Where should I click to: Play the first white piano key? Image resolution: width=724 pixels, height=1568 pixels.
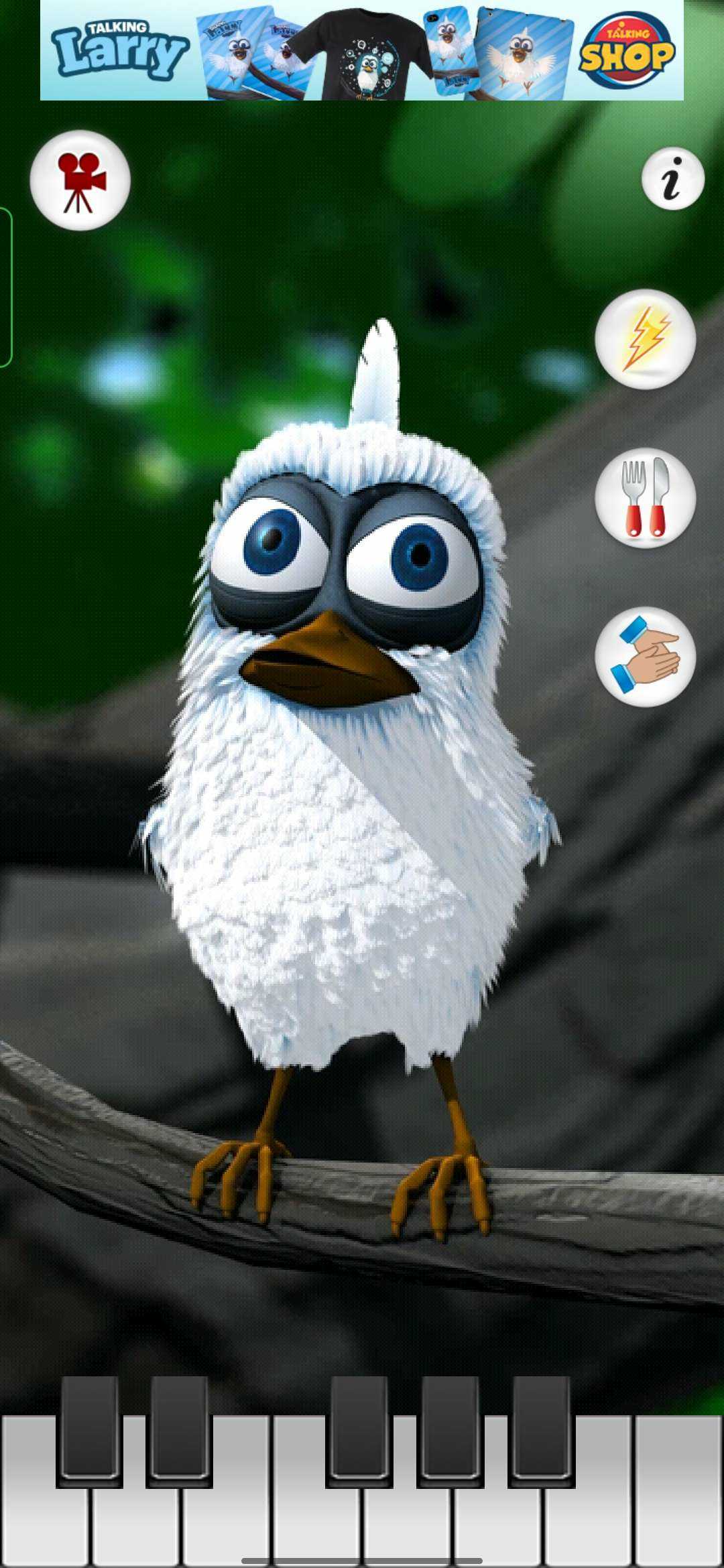pyautogui.click(x=40, y=1521)
